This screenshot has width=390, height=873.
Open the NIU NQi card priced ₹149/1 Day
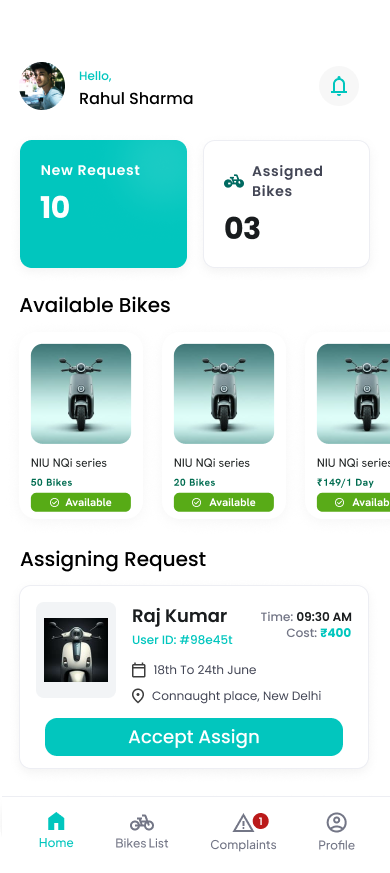point(348,426)
